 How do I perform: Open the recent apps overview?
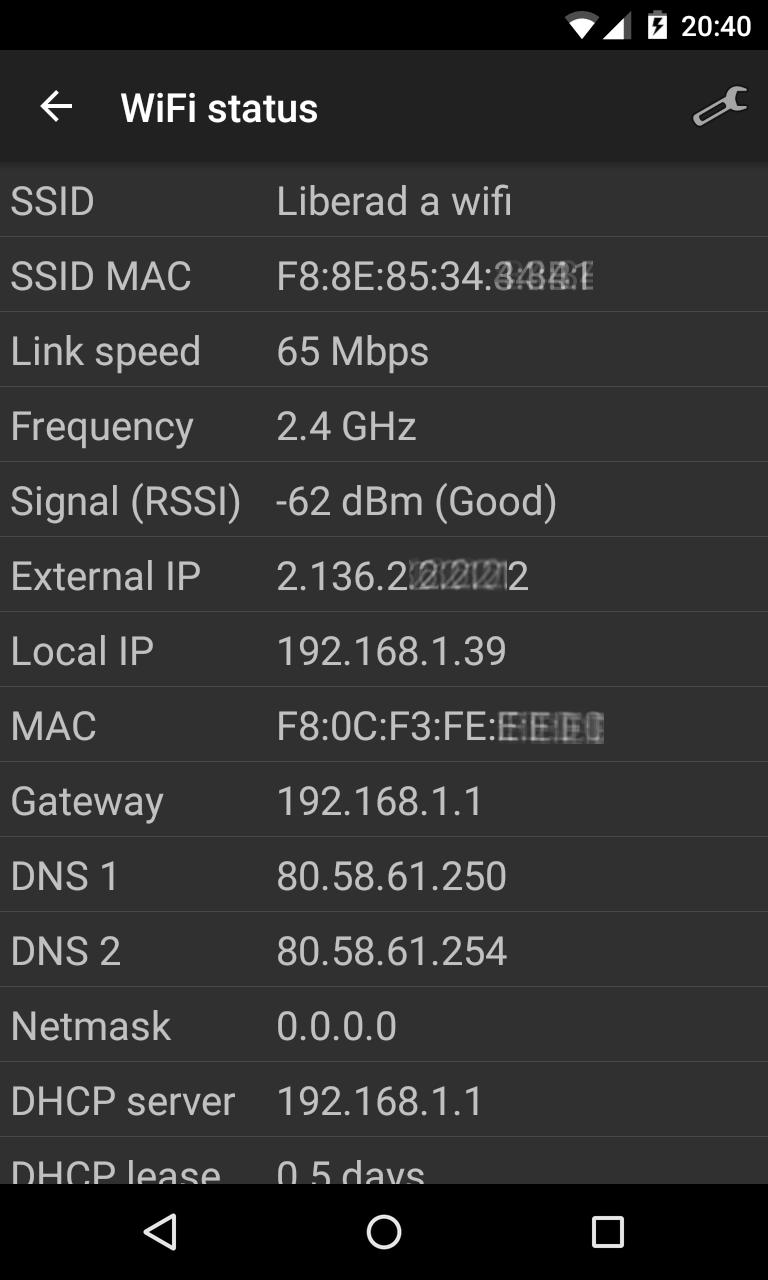point(607,1232)
